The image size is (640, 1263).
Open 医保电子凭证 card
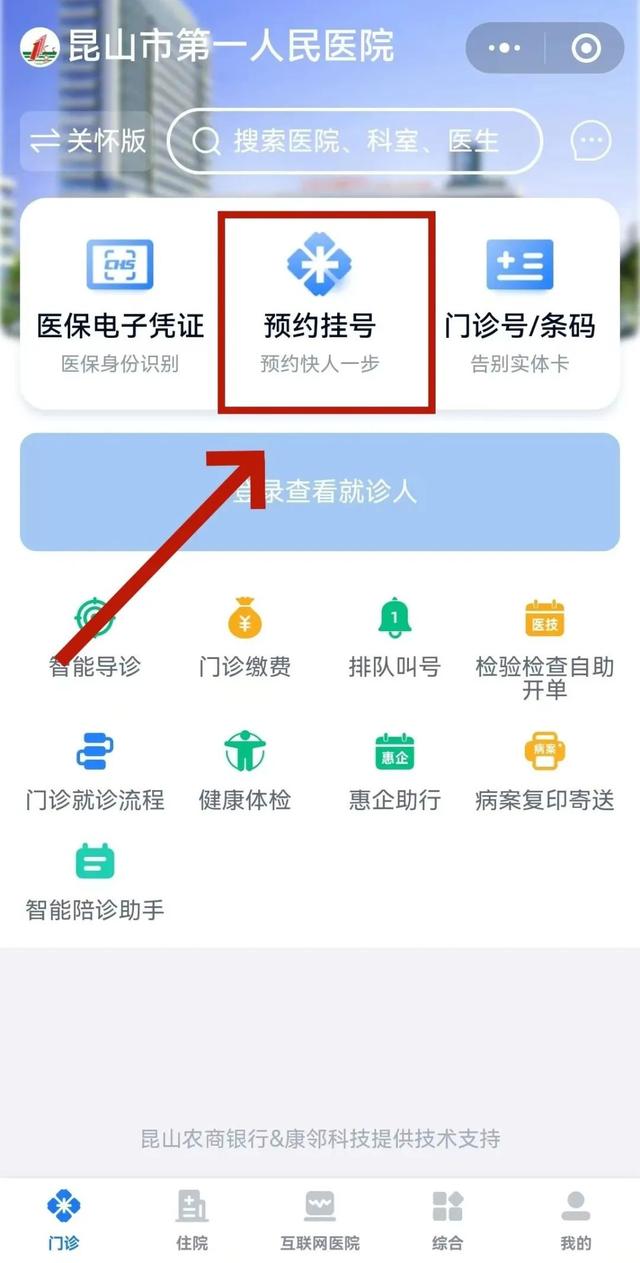[120, 304]
